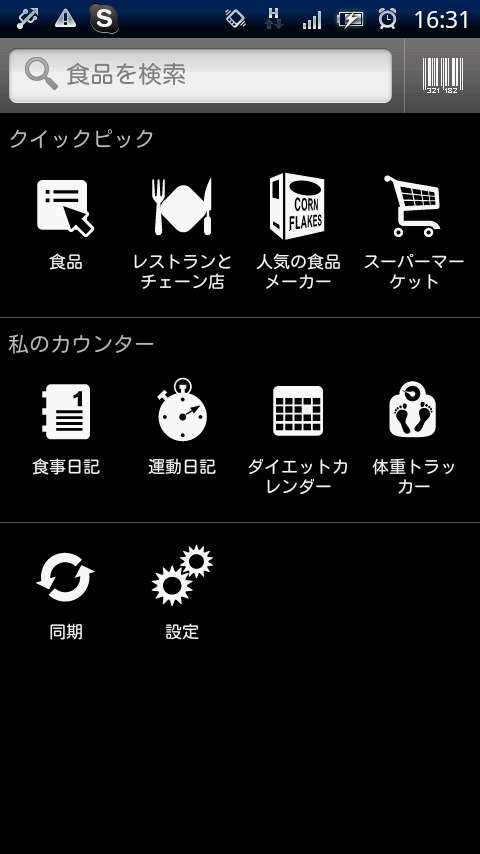Select スーパーマーケット
Screen dimensions: 480x854
click(x=414, y=233)
